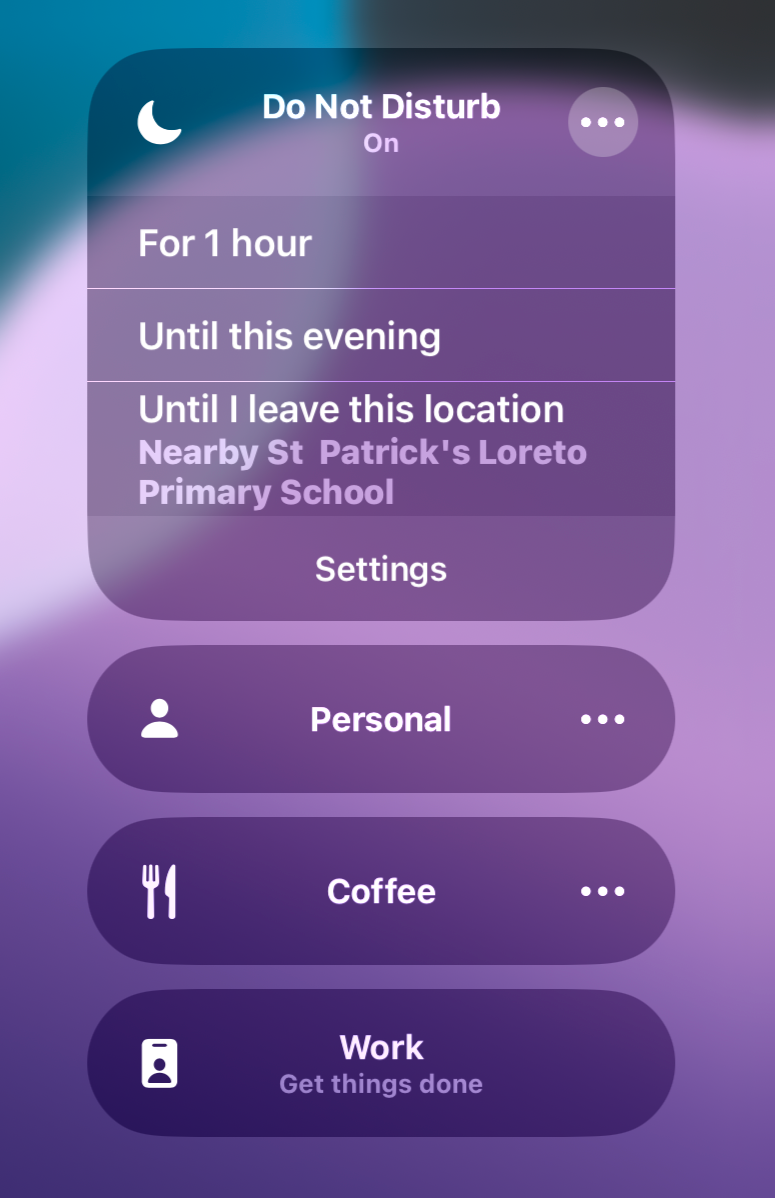775x1198 pixels.
Task: Open Do Not Disturb Settings
Action: point(380,569)
